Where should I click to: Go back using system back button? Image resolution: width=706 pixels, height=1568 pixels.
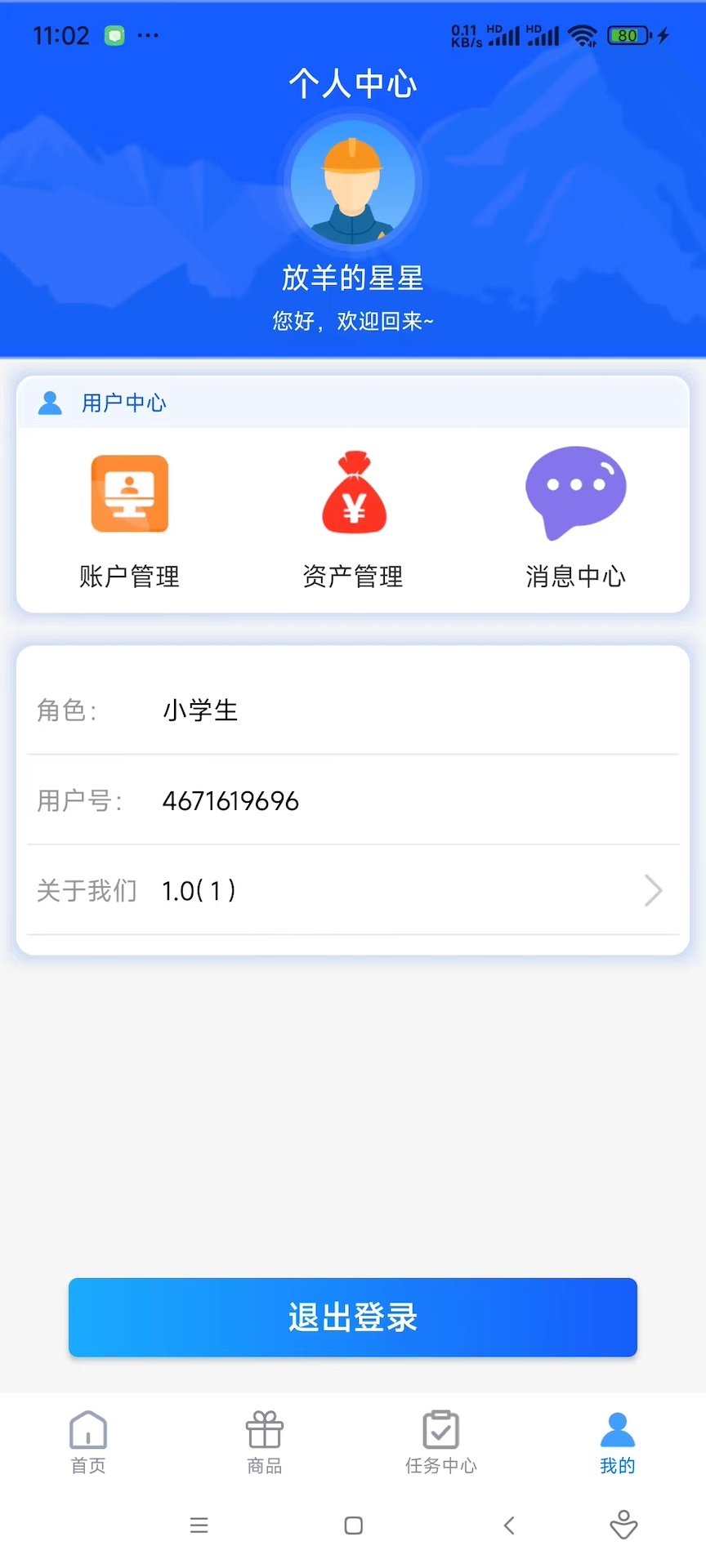coord(509,1526)
